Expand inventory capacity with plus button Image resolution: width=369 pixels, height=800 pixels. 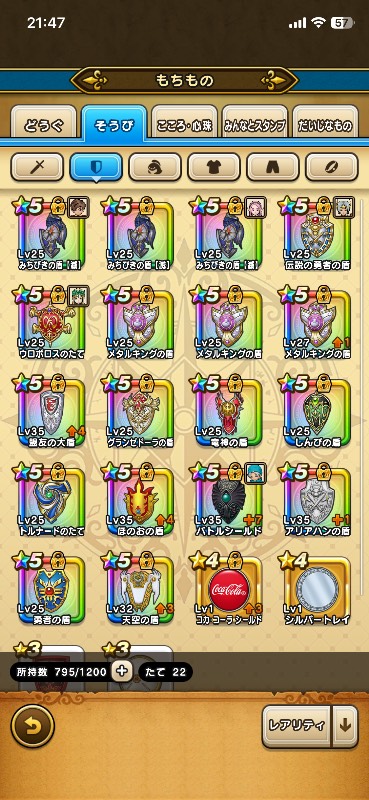(121, 671)
